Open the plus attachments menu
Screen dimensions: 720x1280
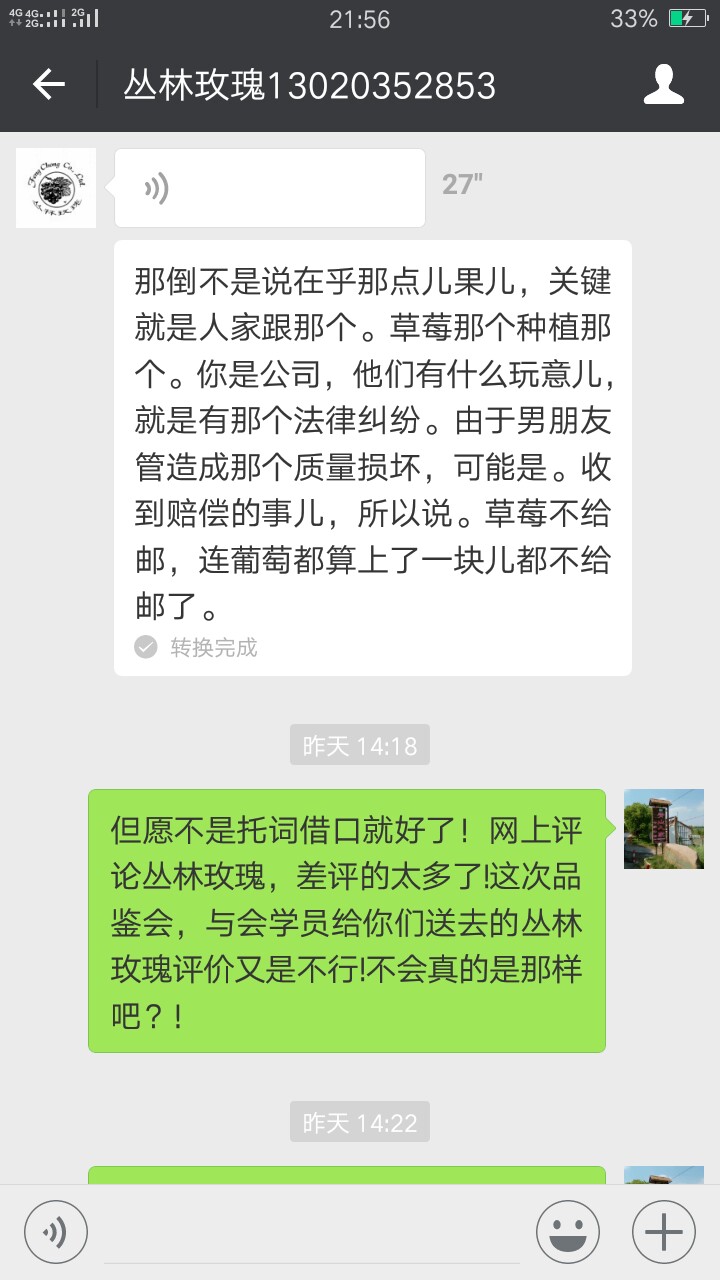(x=663, y=1231)
